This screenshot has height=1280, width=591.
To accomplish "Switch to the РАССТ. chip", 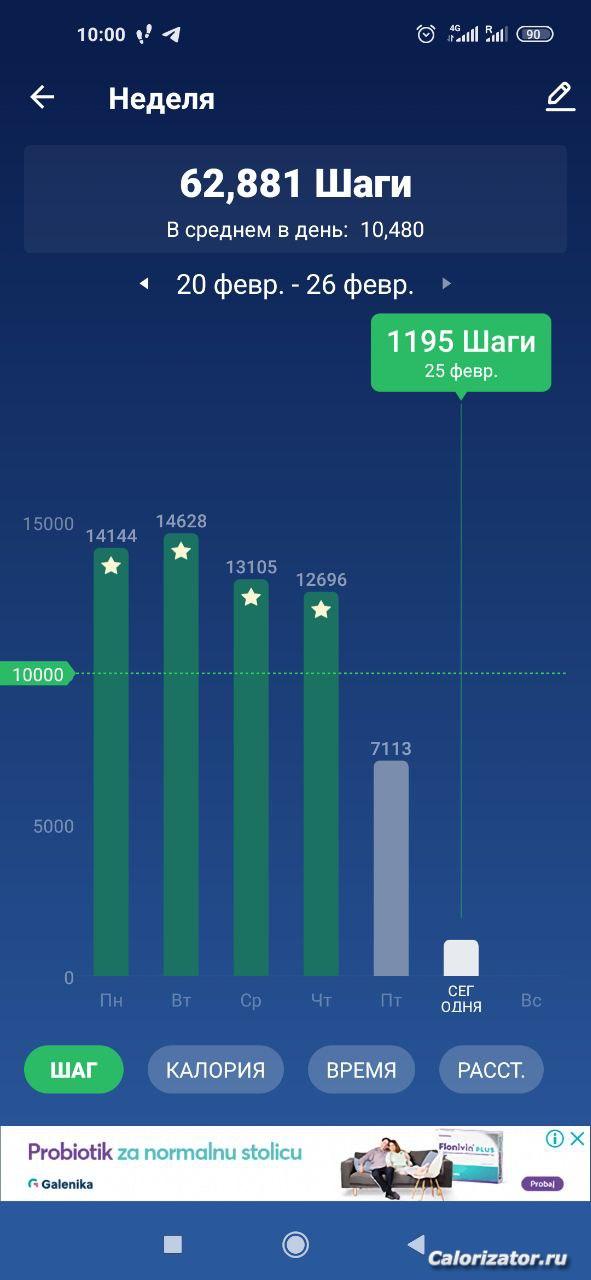I will pos(491,1070).
